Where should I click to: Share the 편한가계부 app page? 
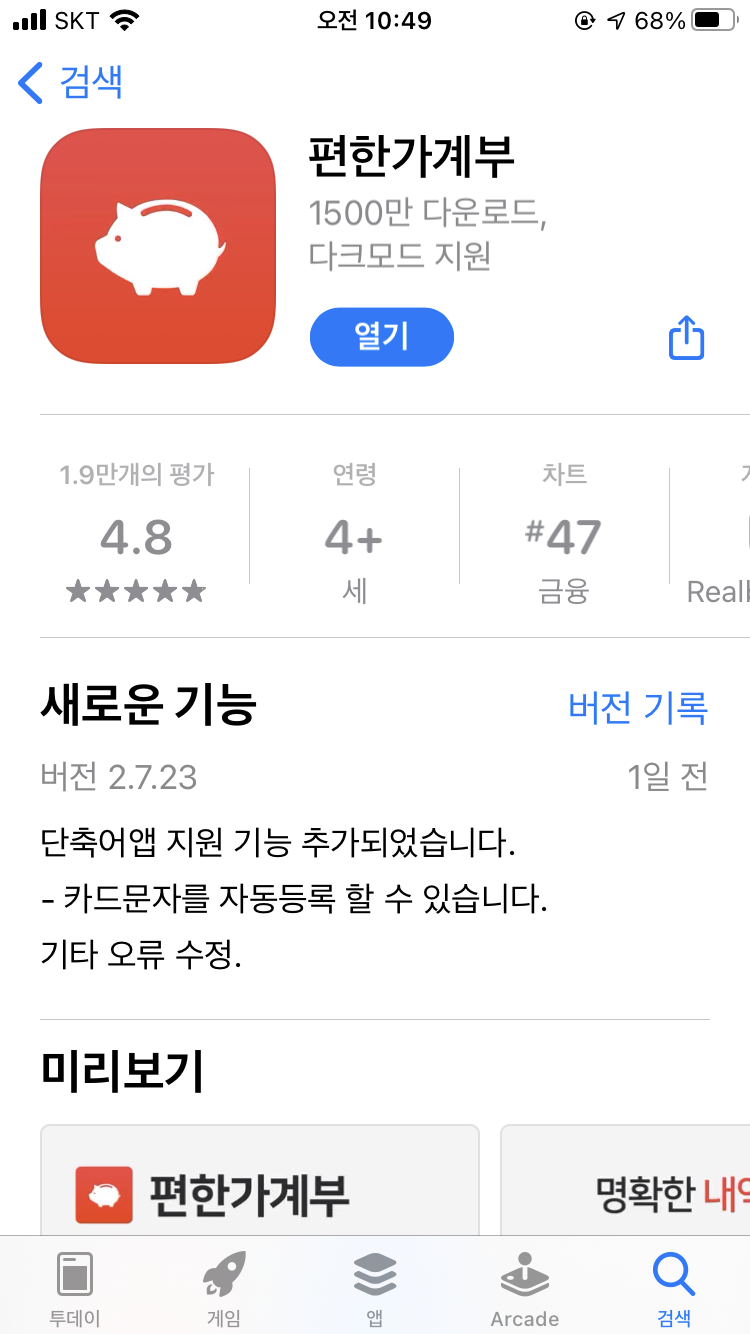[686, 337]
